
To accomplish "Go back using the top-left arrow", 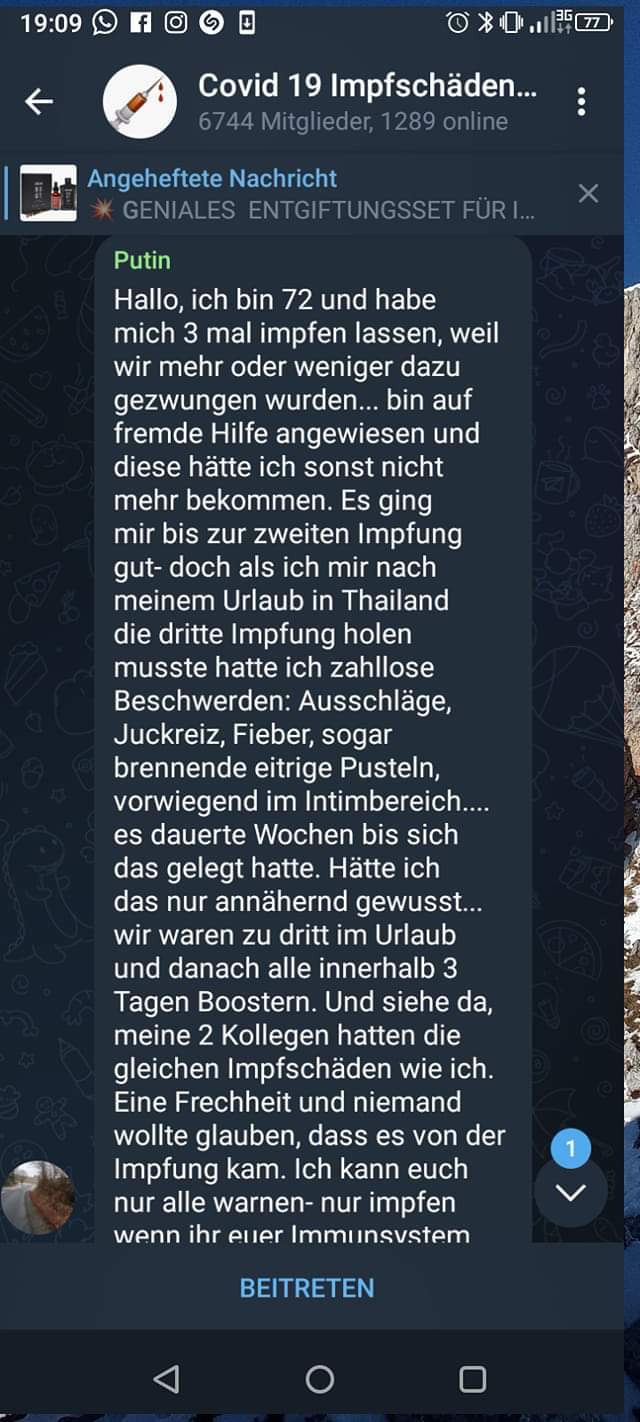I will (39, 101).
